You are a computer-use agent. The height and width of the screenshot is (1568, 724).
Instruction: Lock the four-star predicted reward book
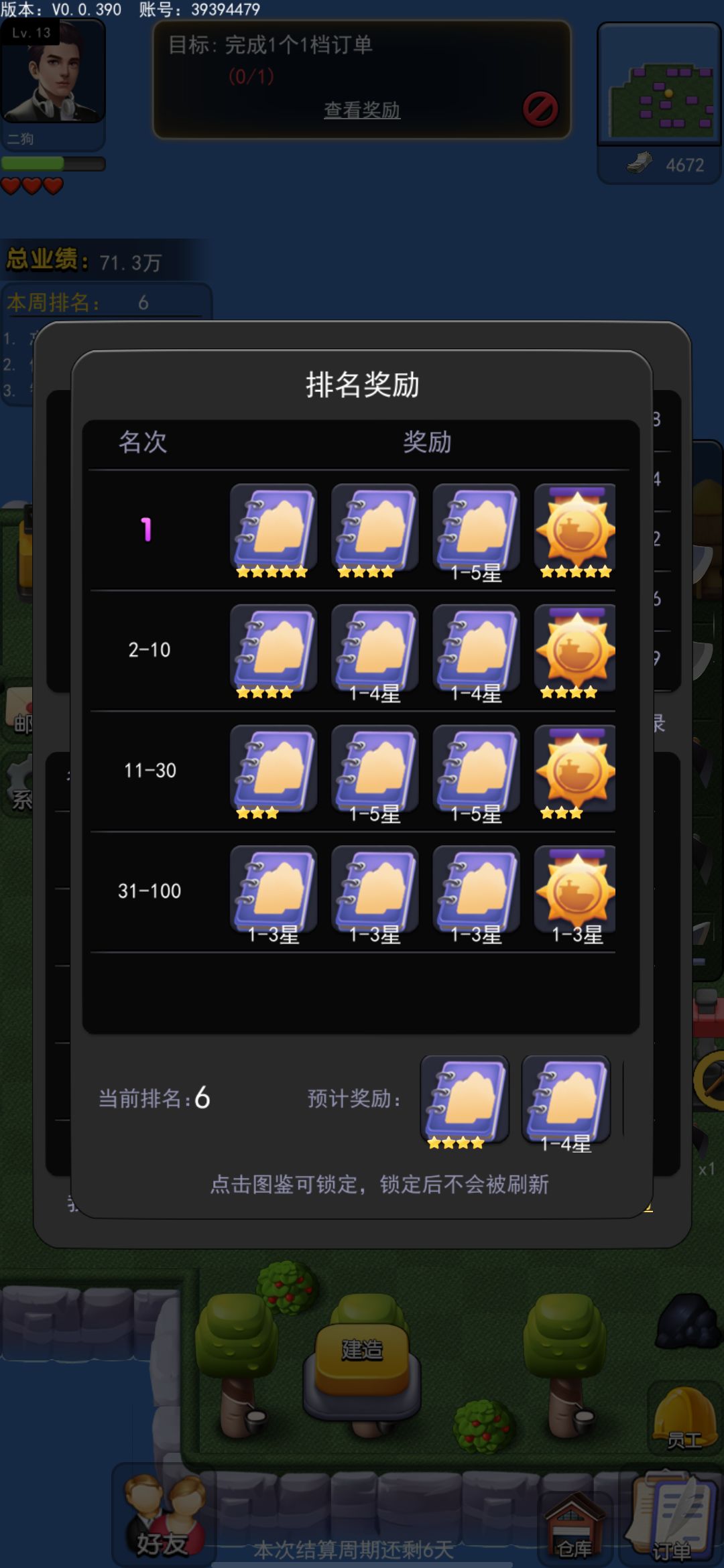(464, 1099)
